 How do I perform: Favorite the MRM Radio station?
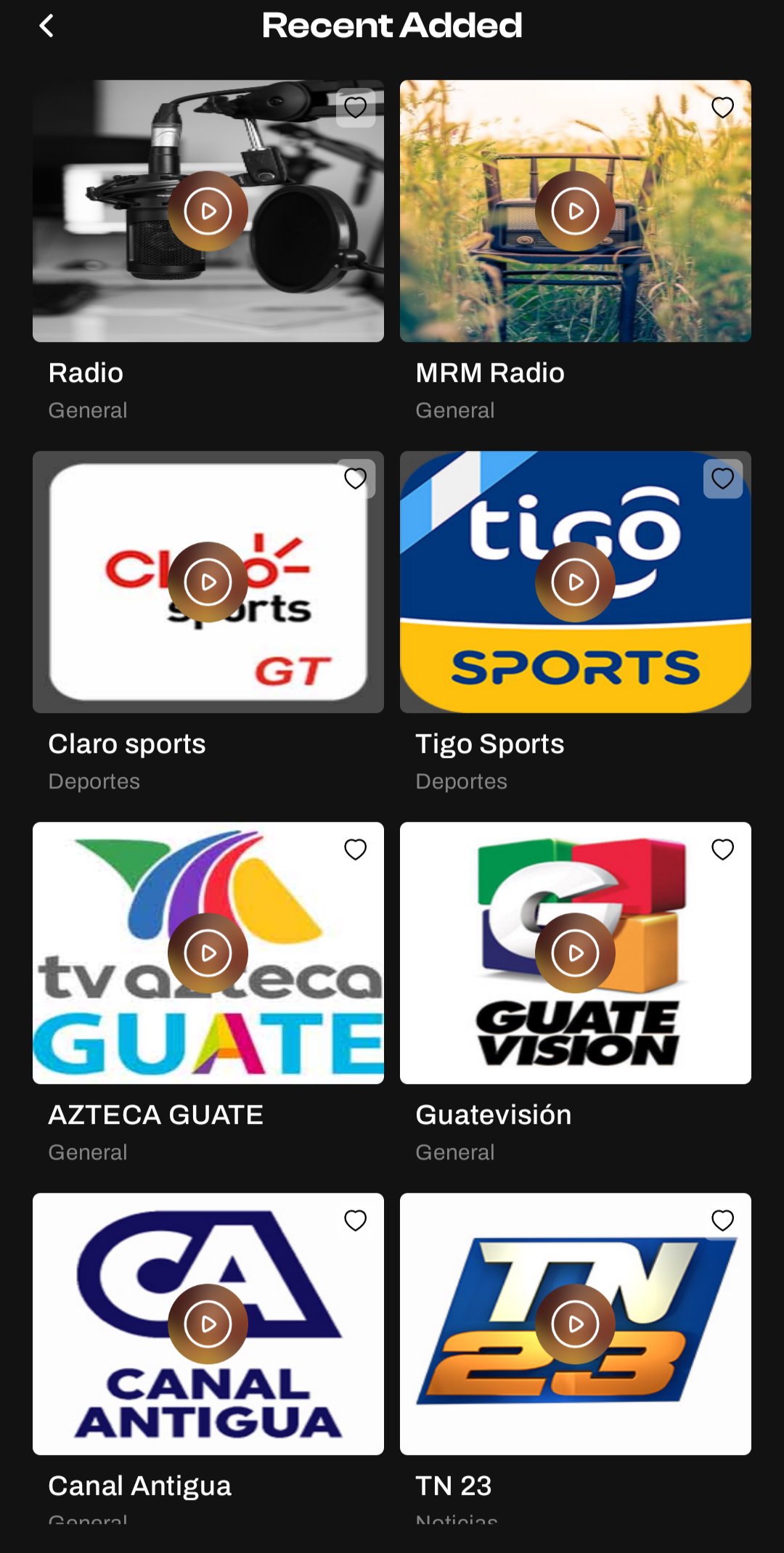point(722,107)
